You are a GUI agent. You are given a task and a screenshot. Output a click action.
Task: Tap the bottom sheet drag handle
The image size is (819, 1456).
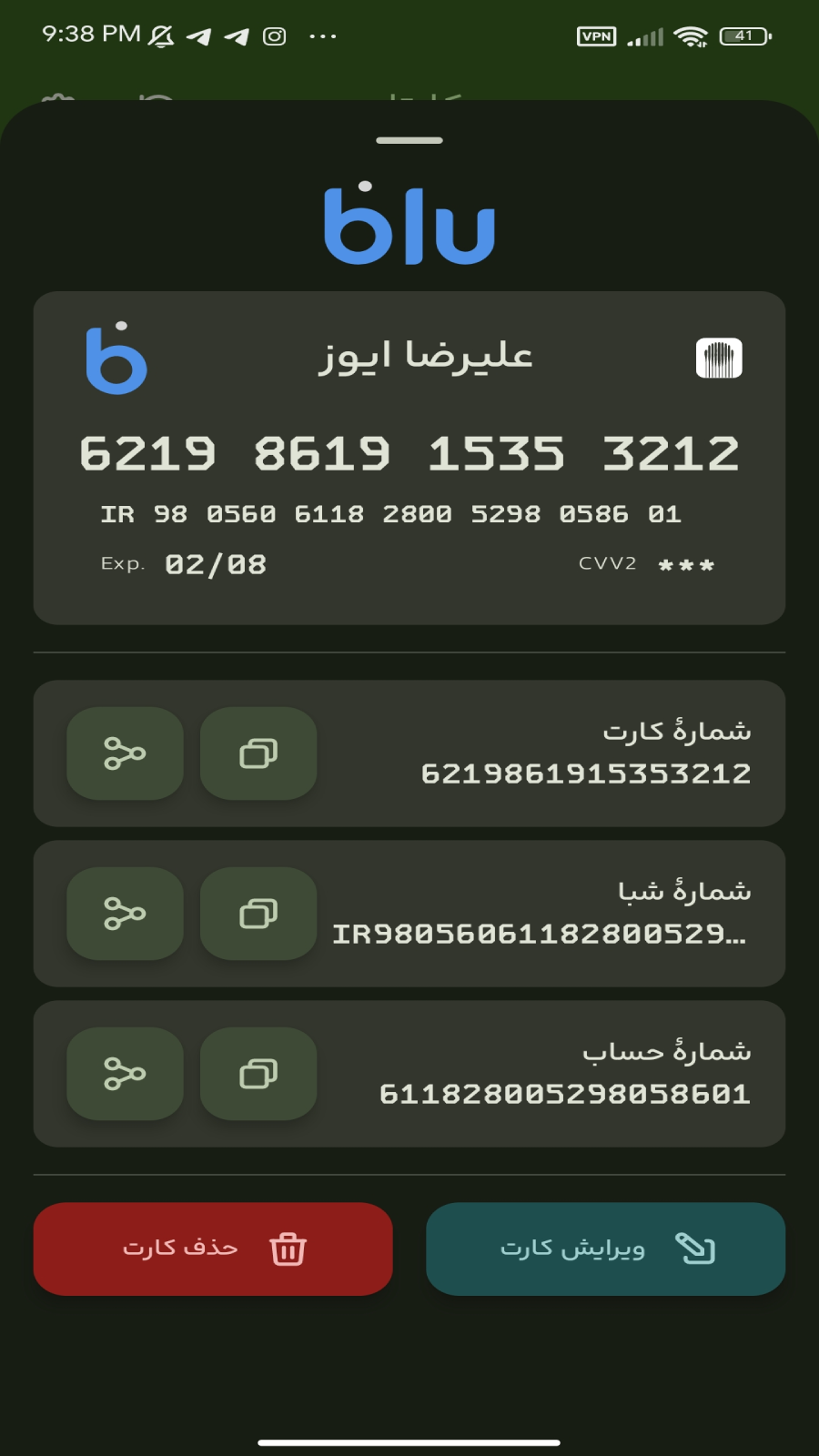tap(409, 140)
